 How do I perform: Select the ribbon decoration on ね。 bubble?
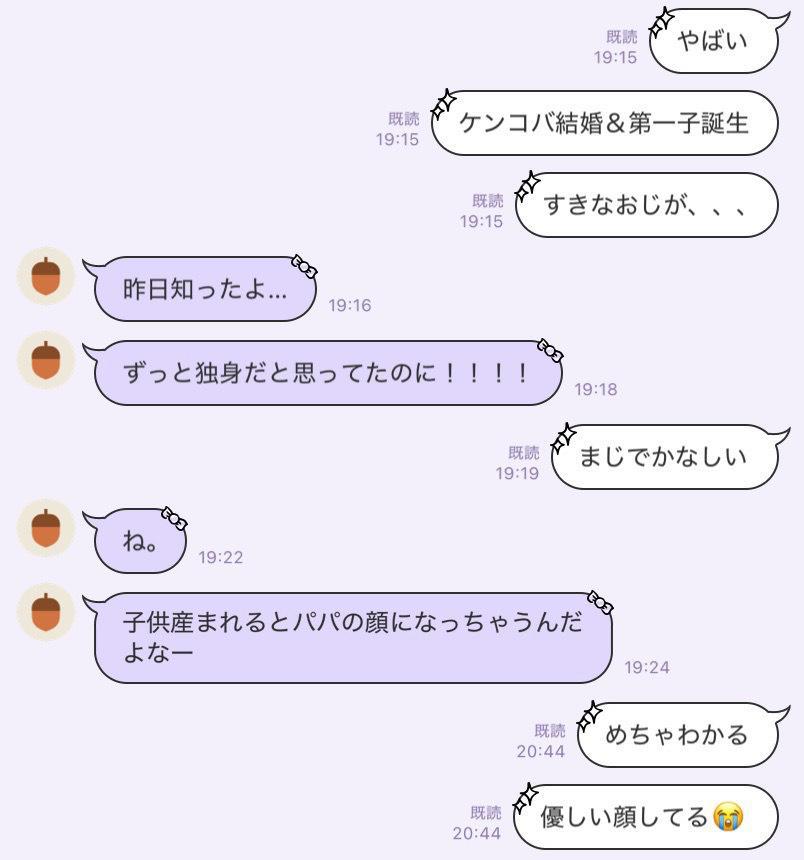point(171,514)
